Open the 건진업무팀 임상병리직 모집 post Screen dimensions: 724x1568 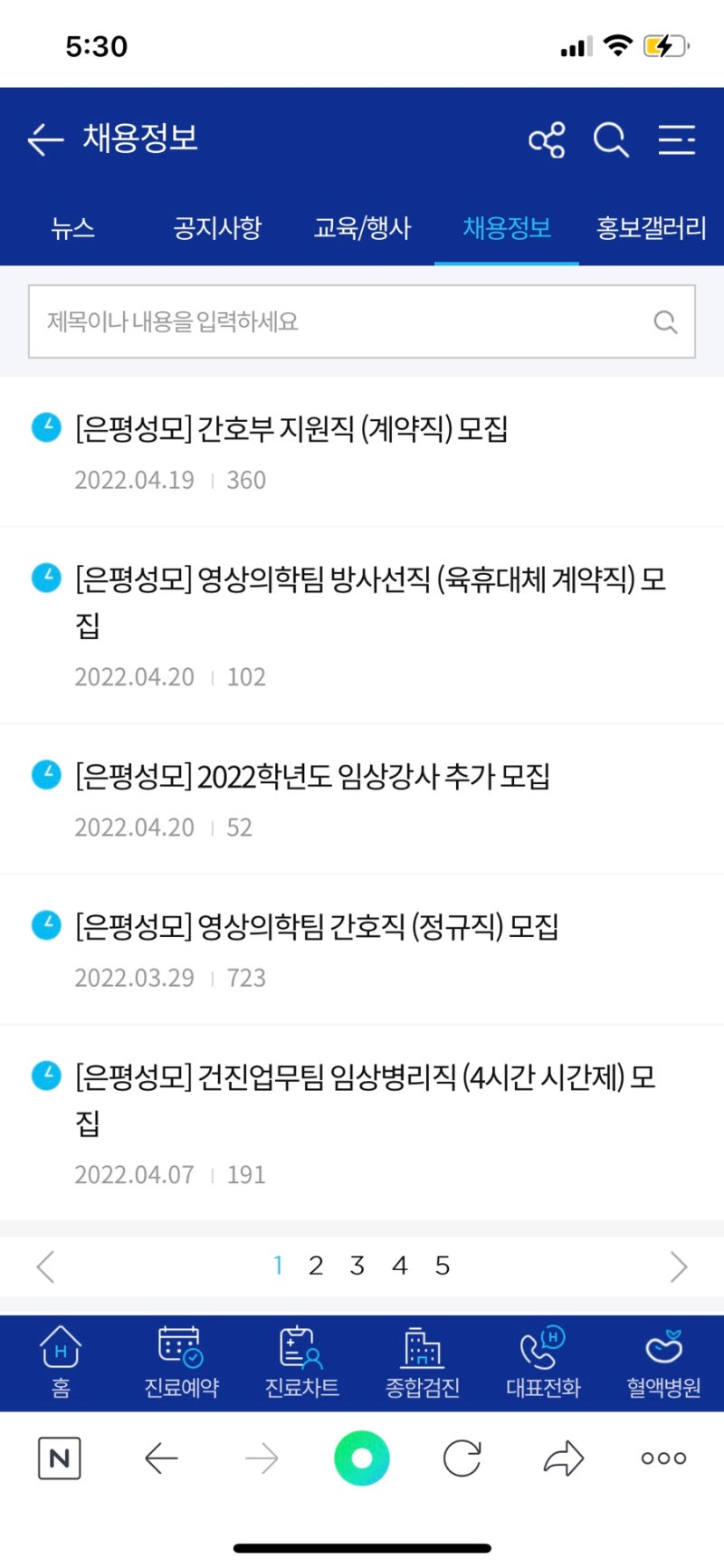pos(365,1077)
